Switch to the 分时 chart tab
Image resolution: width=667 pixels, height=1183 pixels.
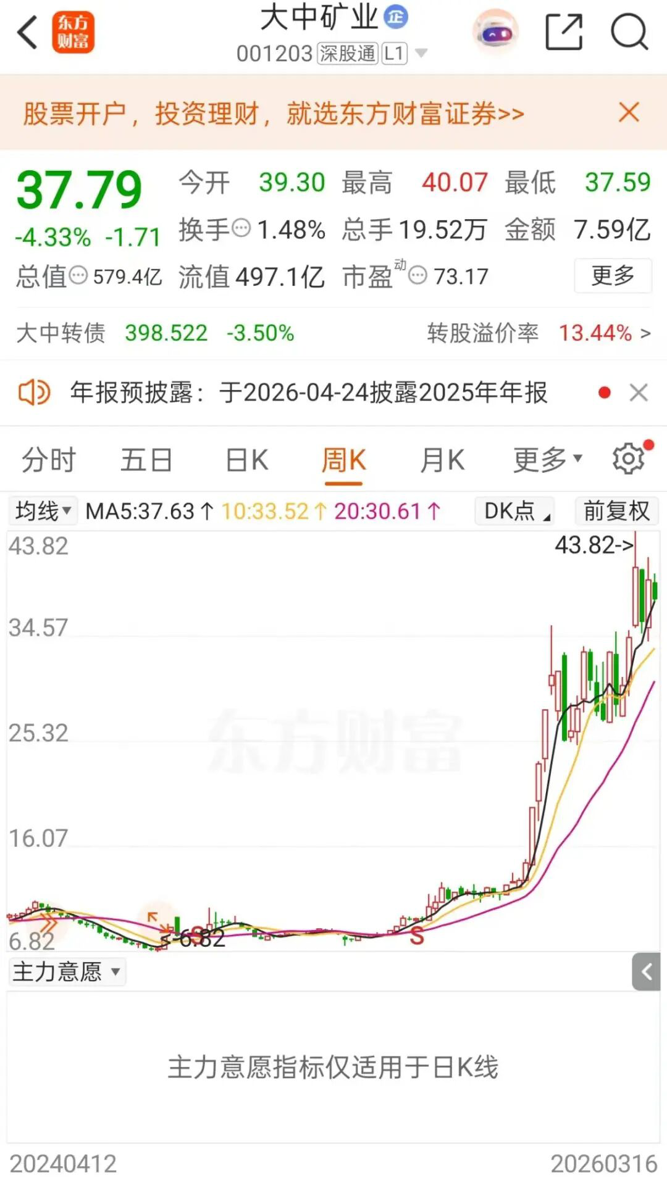(x=48, y=460)
